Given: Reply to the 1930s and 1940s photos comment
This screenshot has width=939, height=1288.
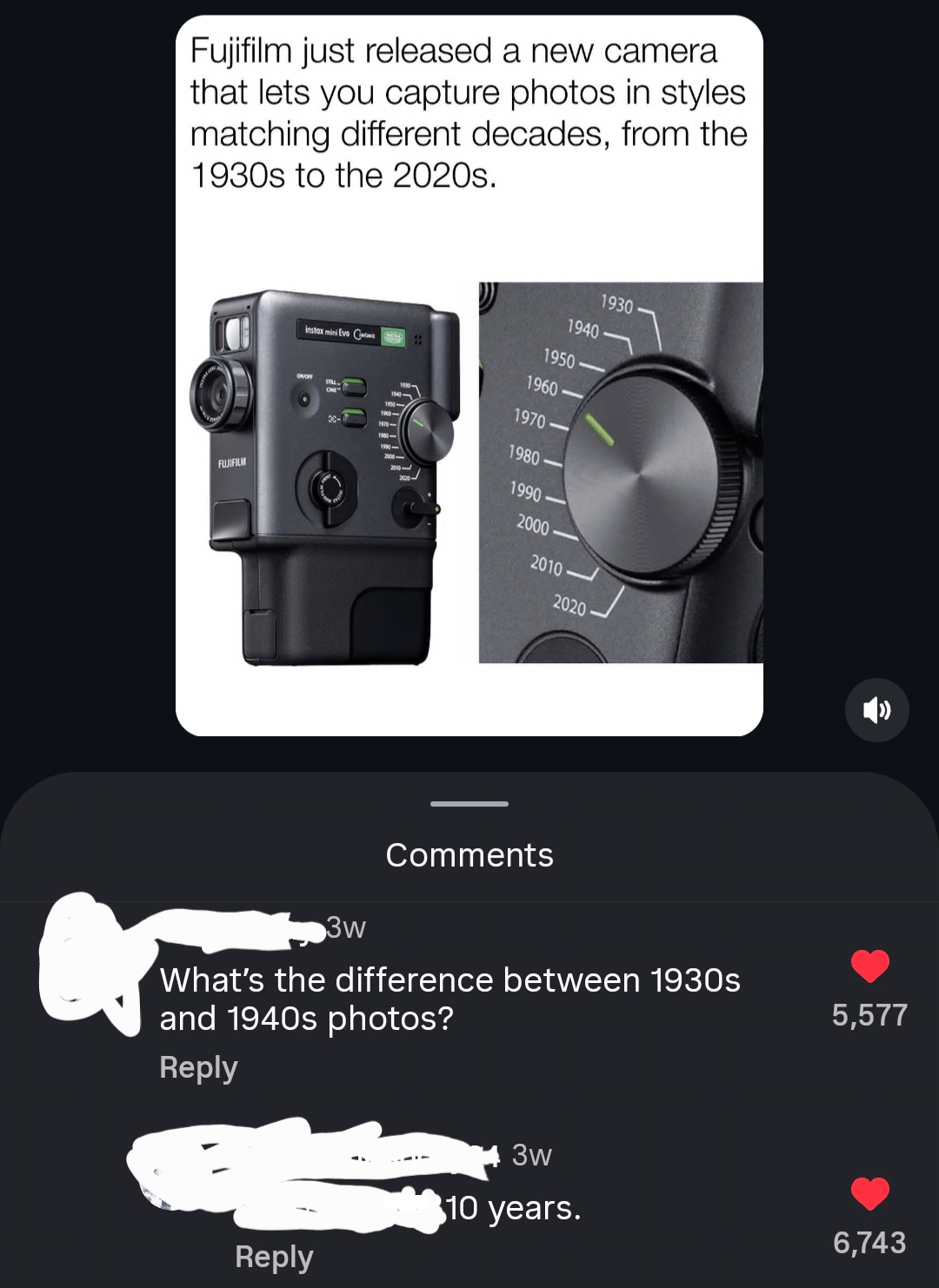Looking at the screenshot, I should tap(198, 1067).
